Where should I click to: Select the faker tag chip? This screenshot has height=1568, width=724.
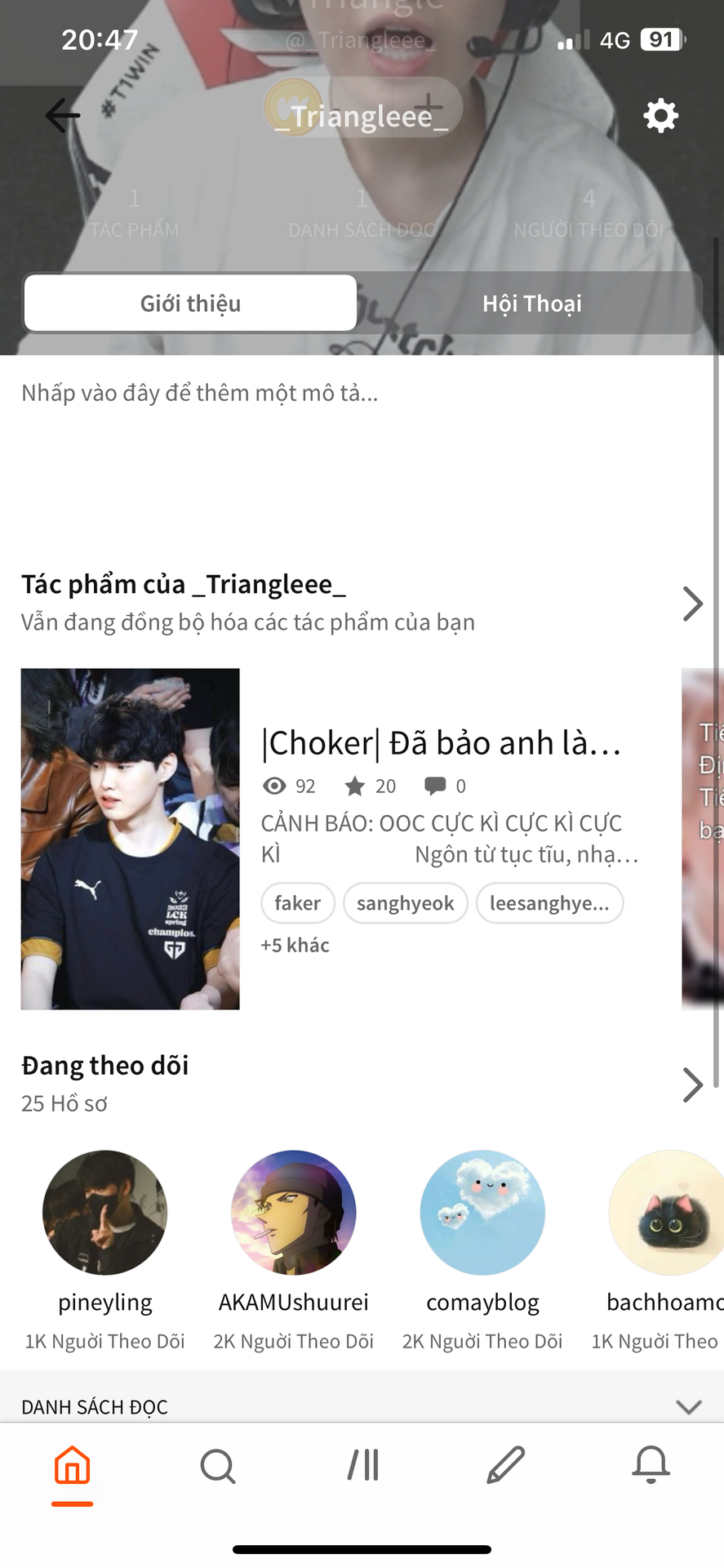[x=298, y=903]
